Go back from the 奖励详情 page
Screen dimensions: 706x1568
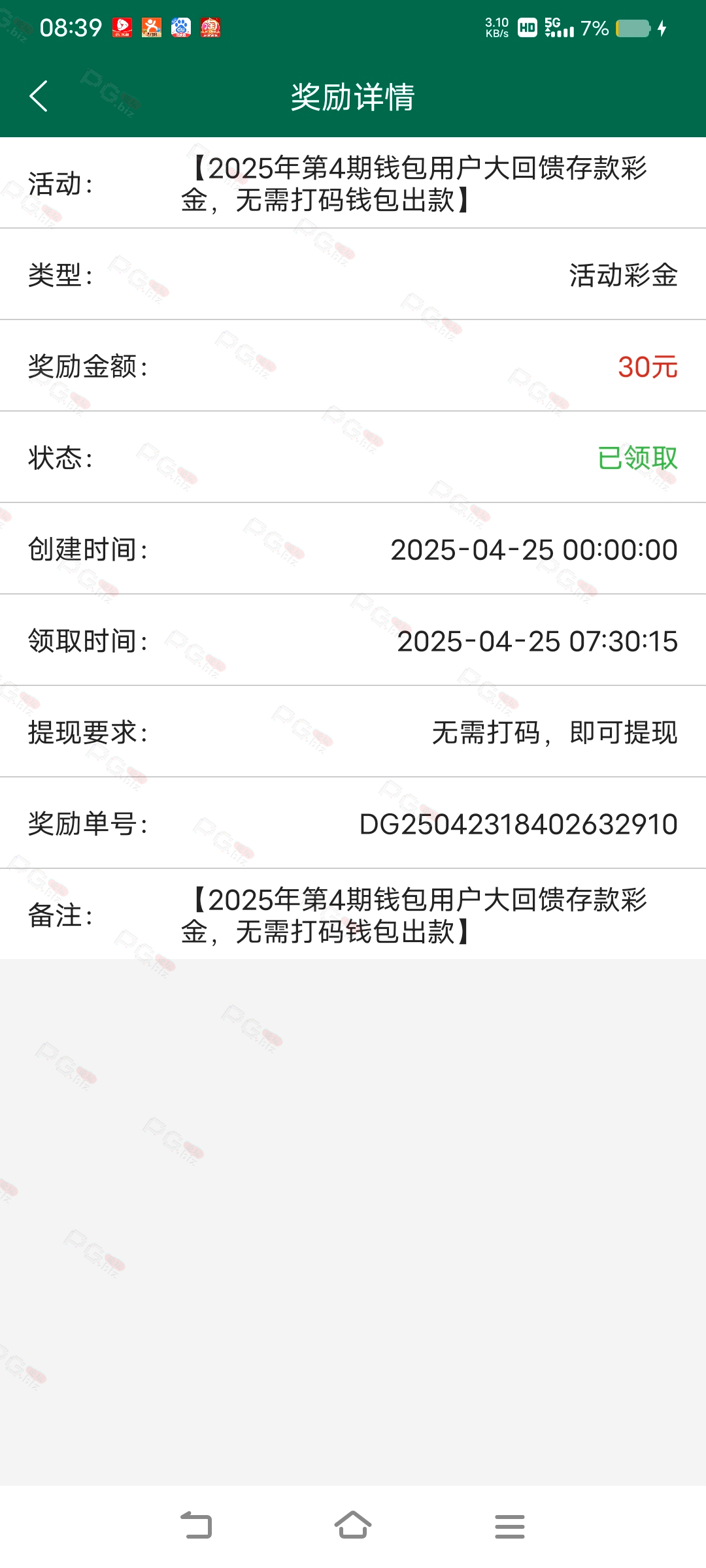(x=39, y=97)
